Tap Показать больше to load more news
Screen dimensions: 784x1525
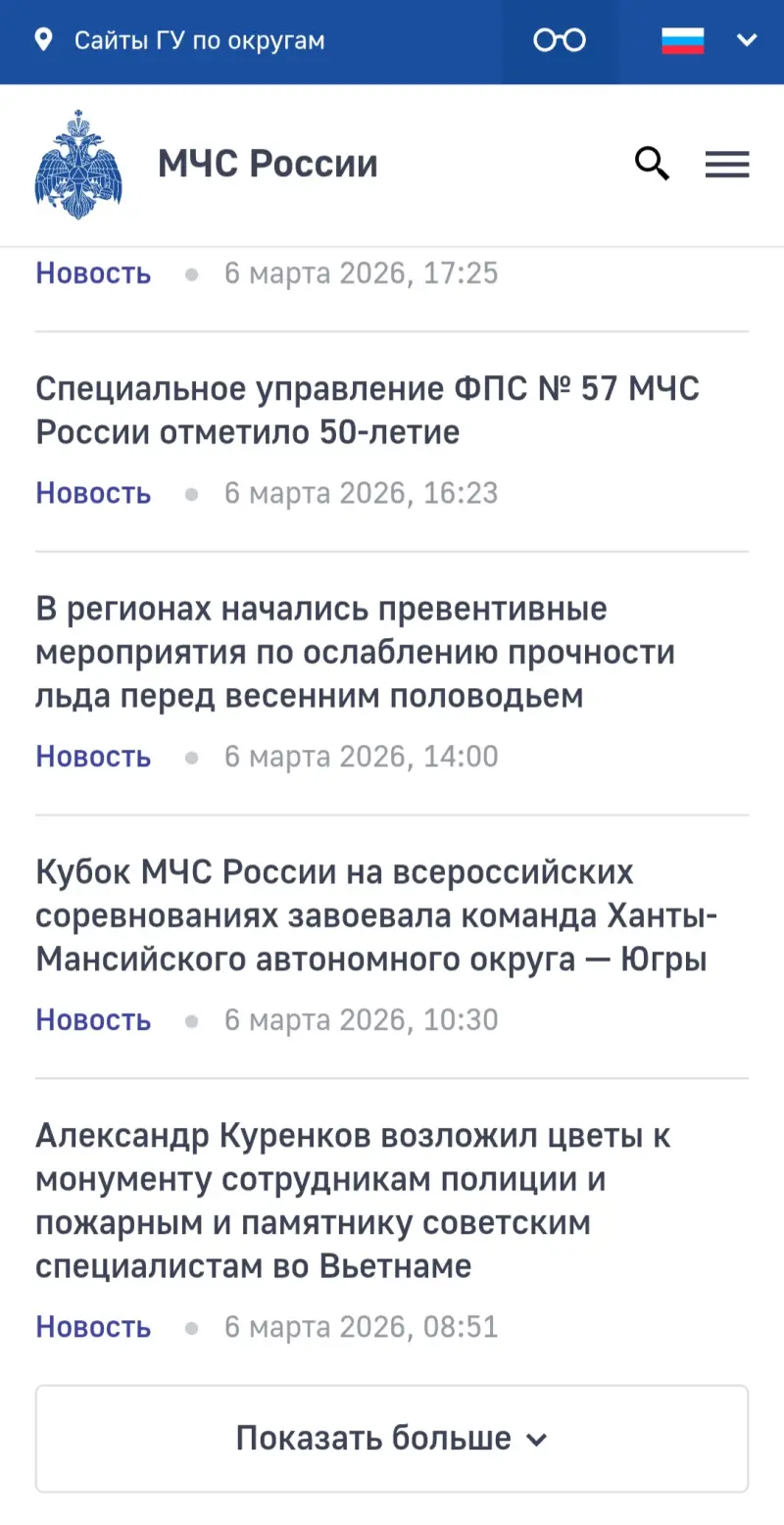click(392, 1439)
